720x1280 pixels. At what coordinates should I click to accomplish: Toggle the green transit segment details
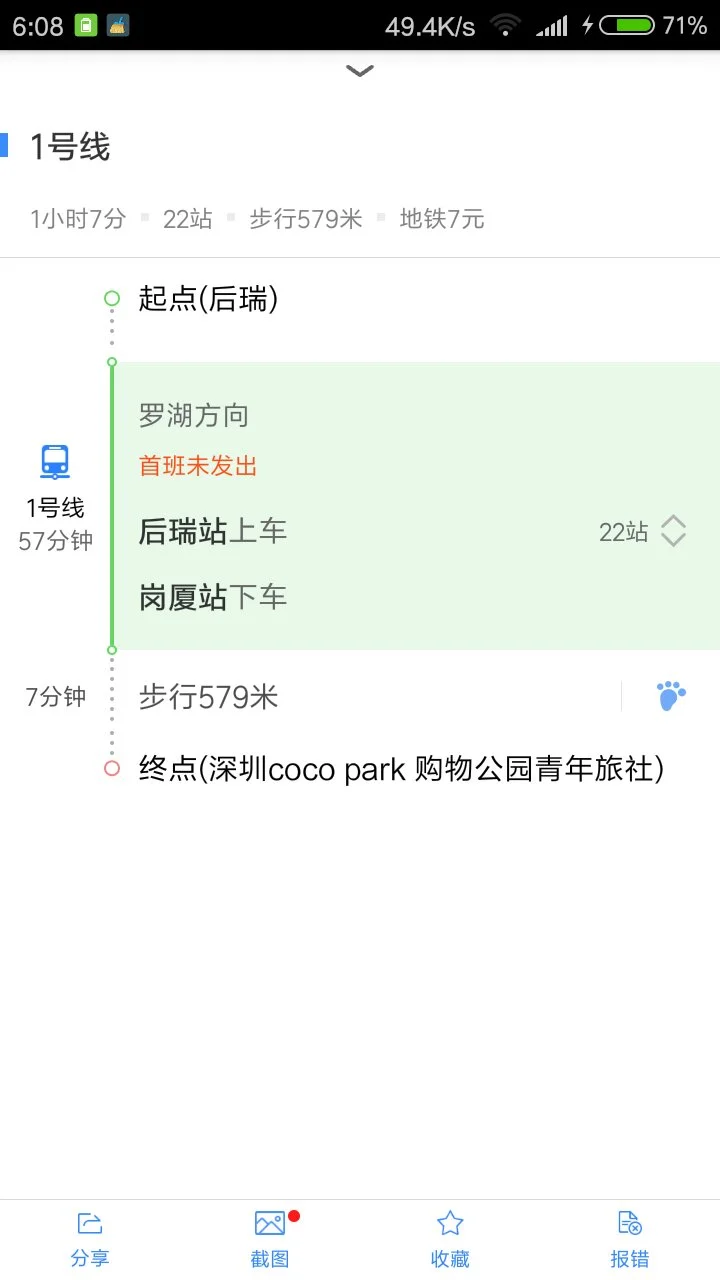click(x=400, y=505)
